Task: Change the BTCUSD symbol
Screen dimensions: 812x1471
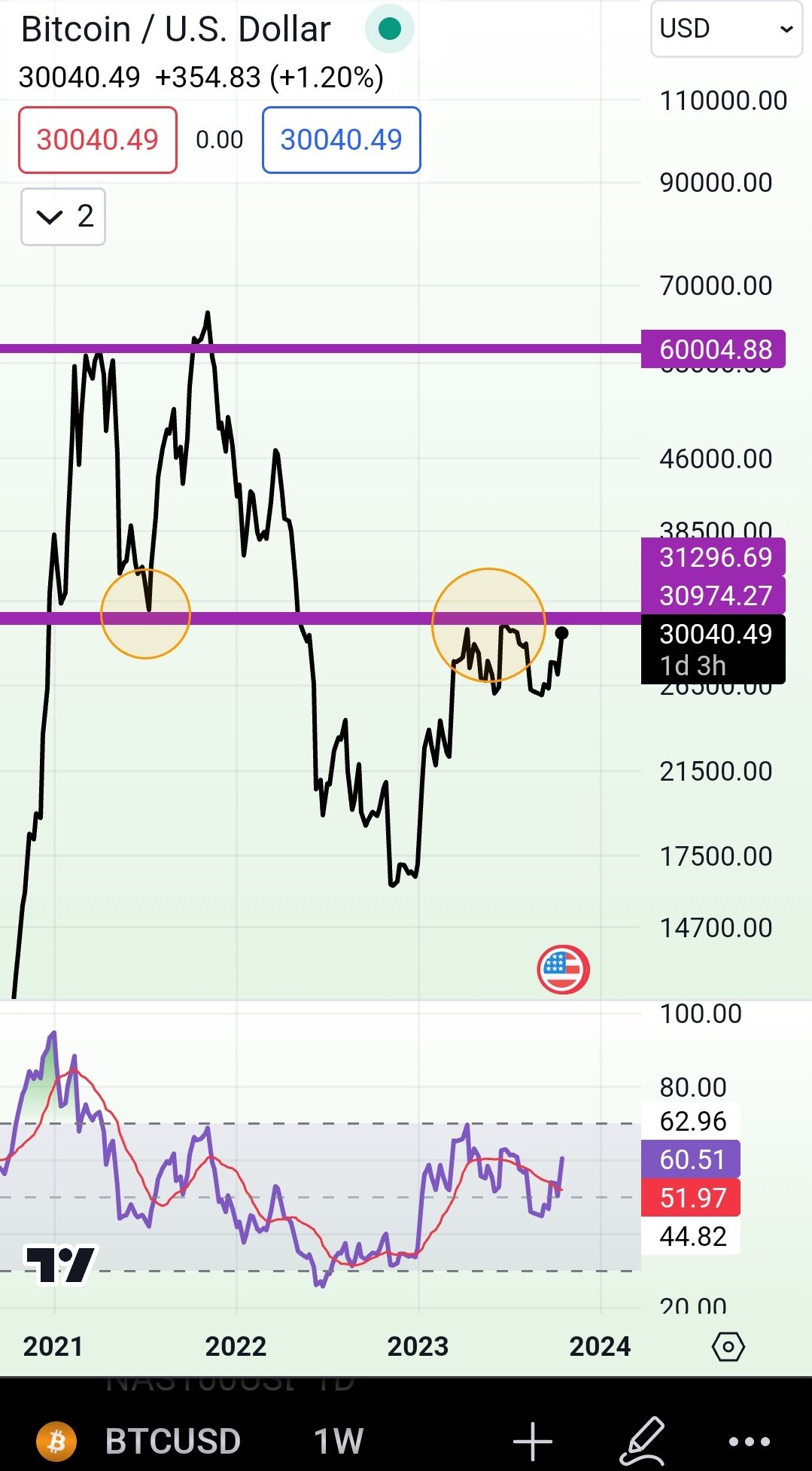Action: [172, 1442]
